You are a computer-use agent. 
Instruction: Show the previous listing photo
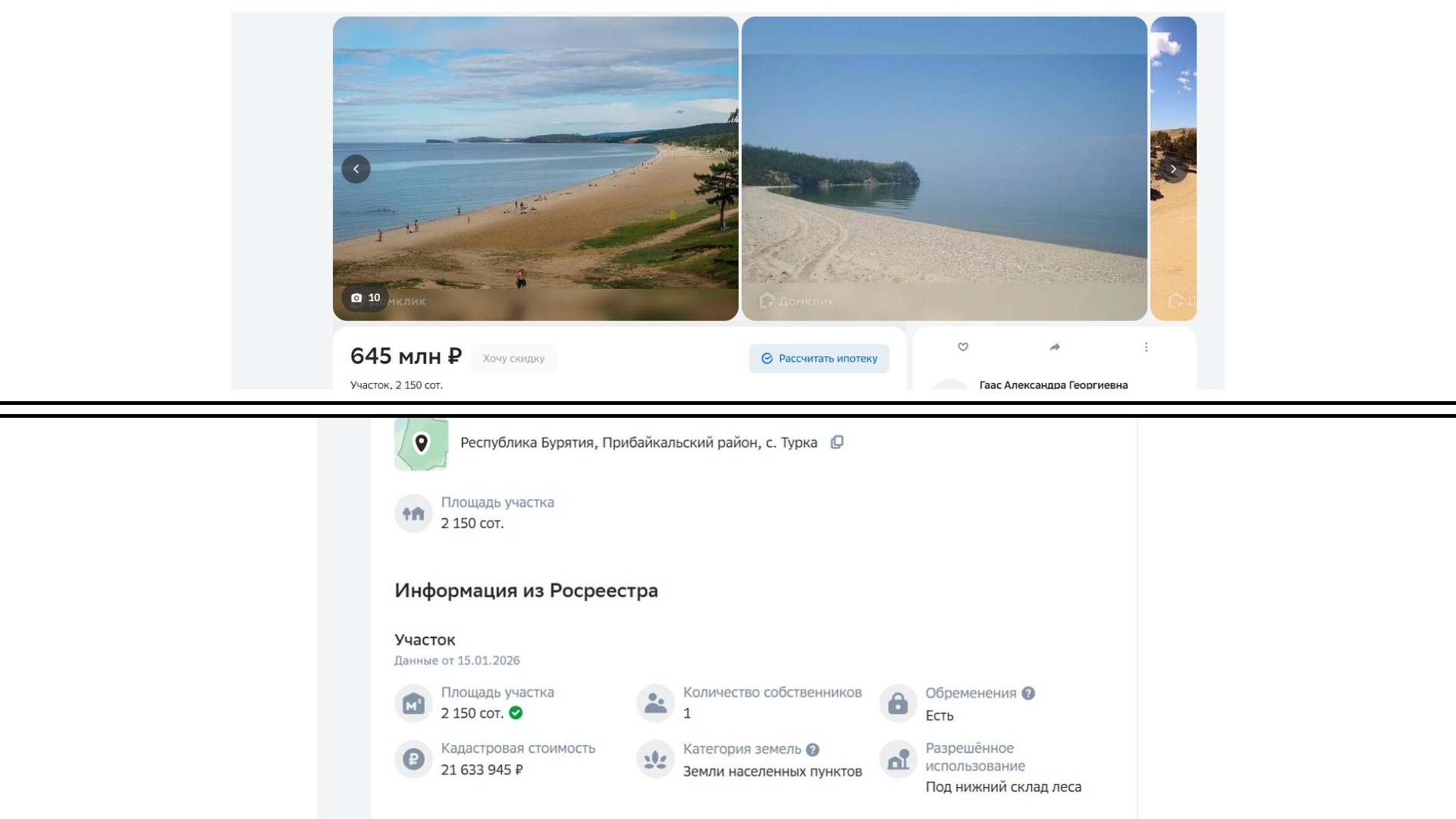[356, 169]
